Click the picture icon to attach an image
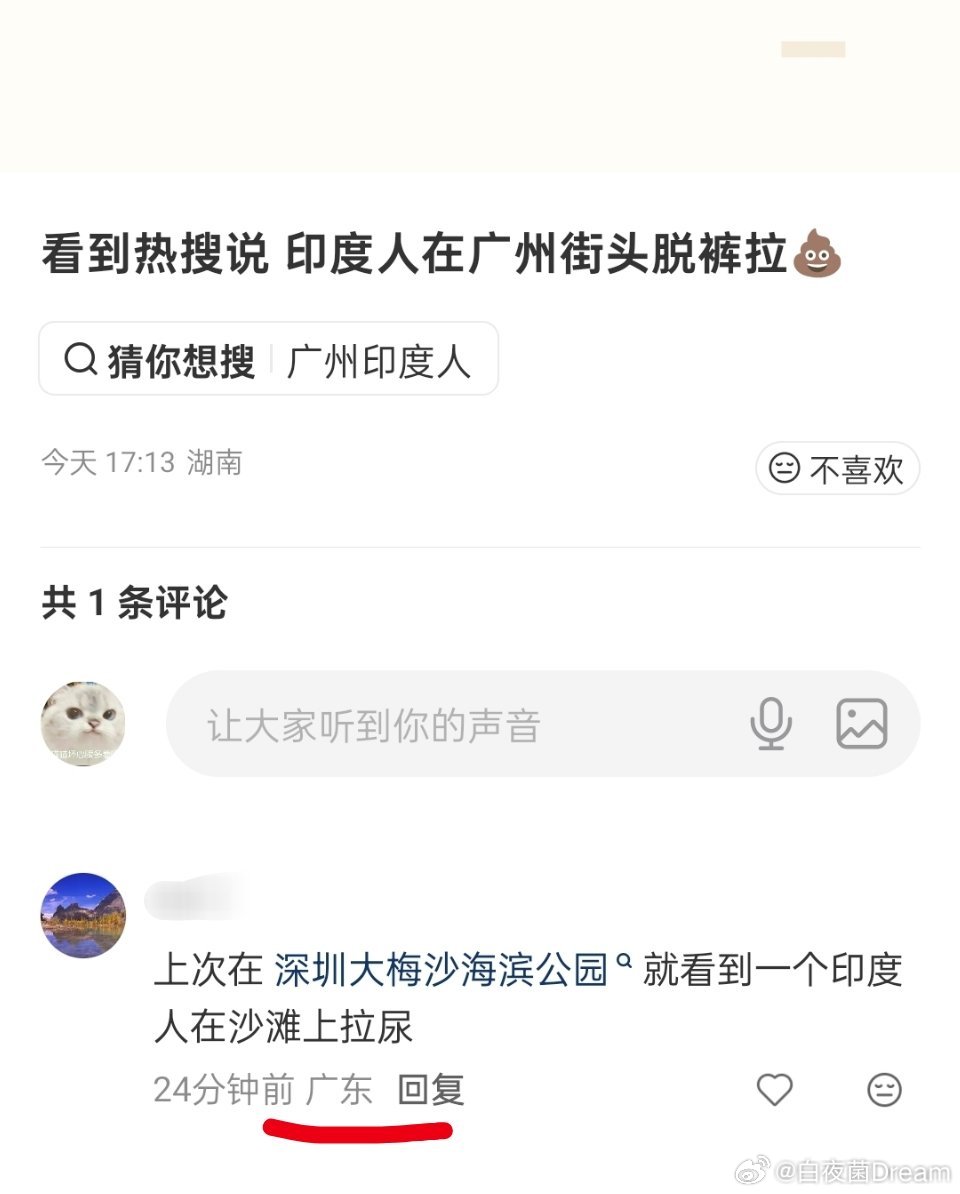960x1194 pixels. click(x=861, y=723)
